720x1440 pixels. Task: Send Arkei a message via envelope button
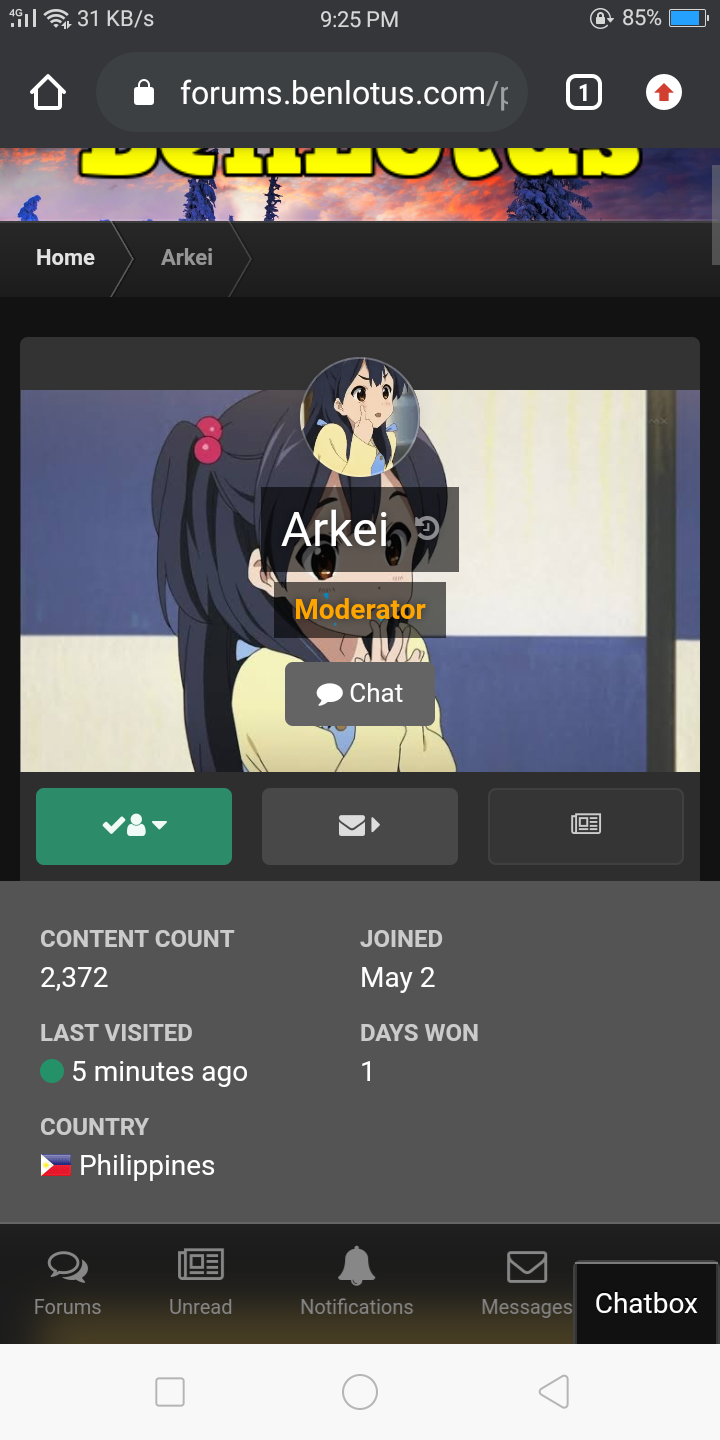pyautogui.click(x=360, y=826)
